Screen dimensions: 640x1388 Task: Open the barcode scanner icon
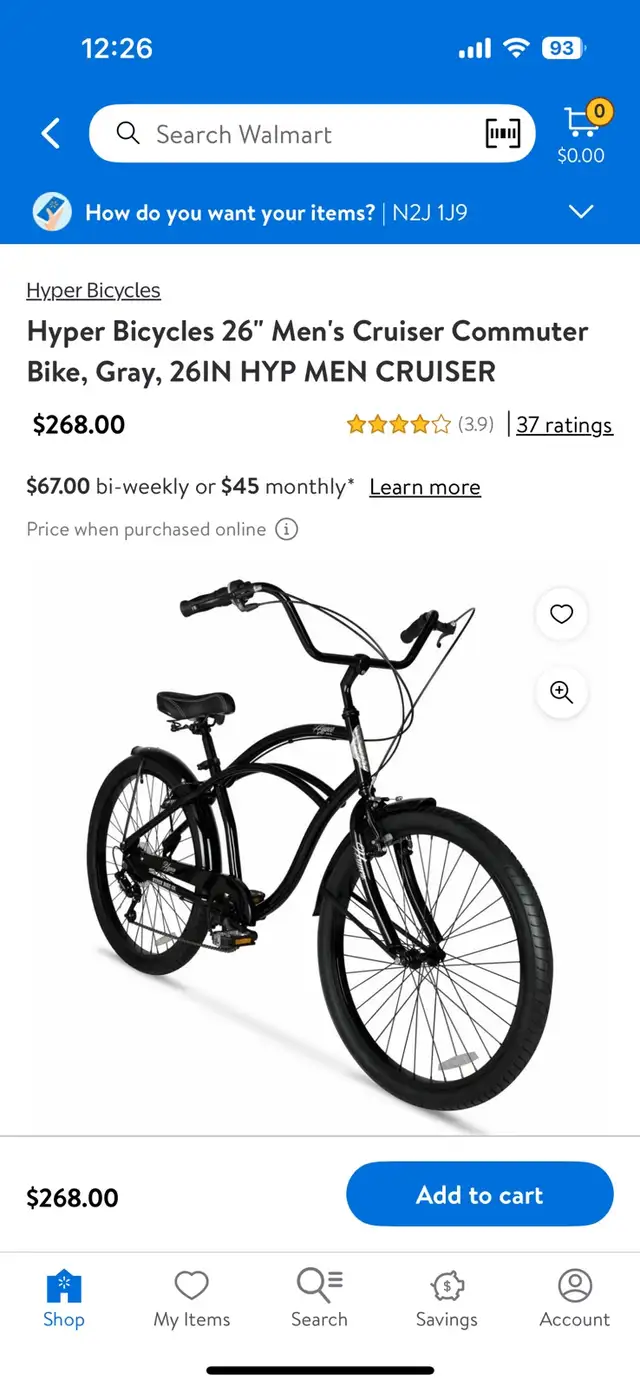[x=503, y=134]
